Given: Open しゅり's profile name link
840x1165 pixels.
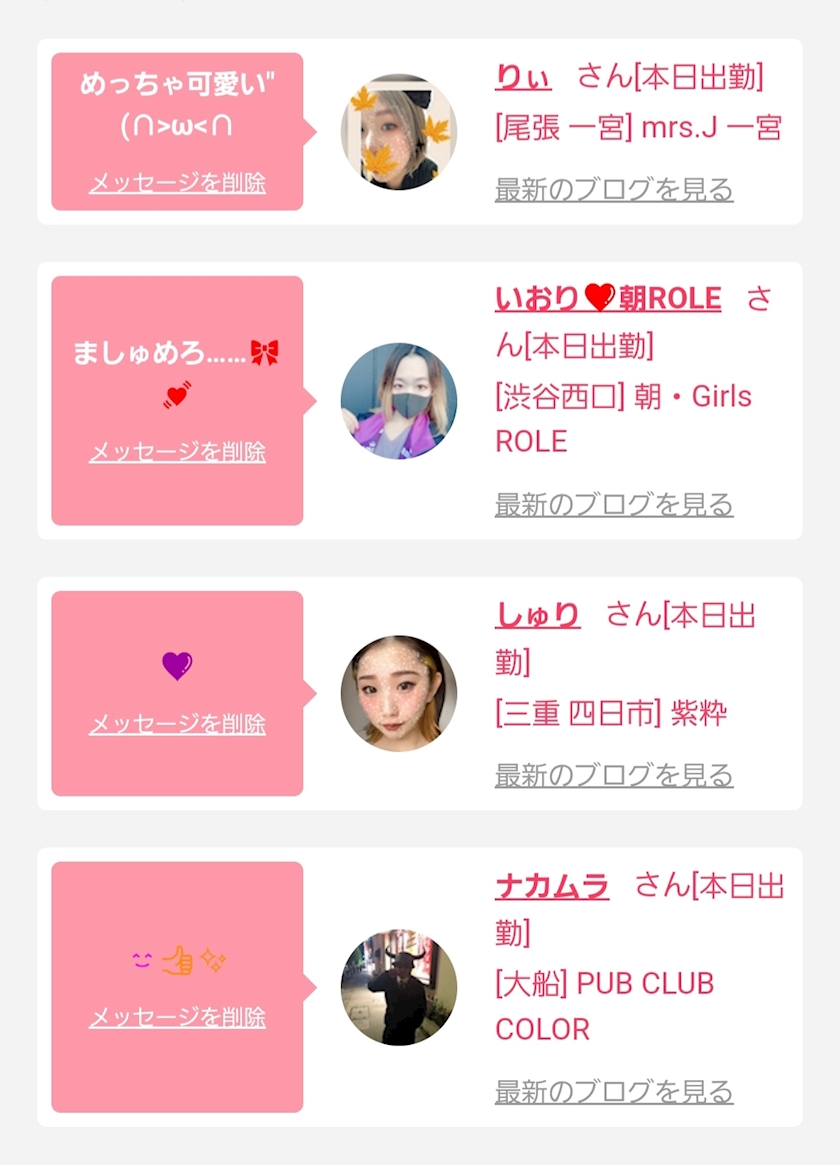Looking at the screenshot, I should pyautogui.click(x=538, y=615).
